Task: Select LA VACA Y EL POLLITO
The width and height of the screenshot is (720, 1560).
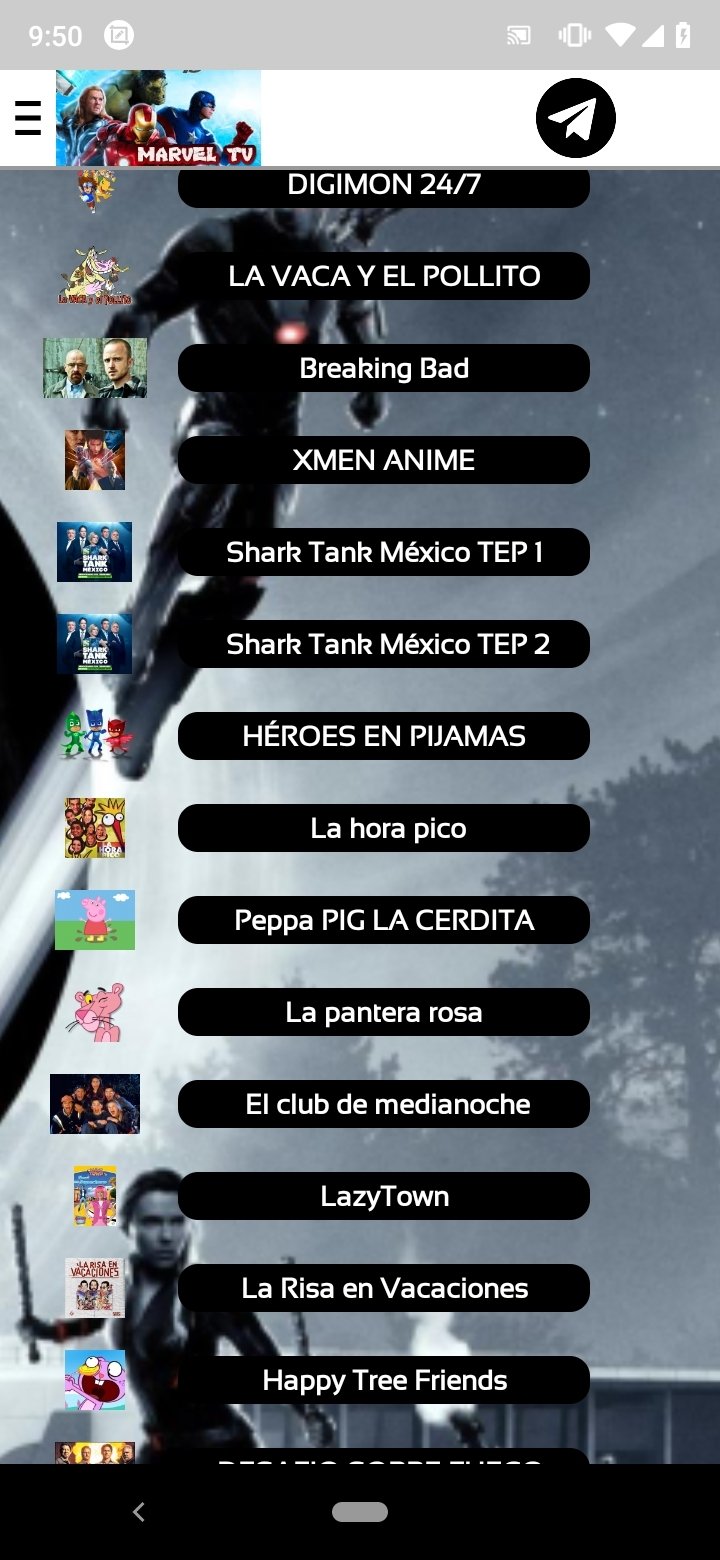Action: 384,276
